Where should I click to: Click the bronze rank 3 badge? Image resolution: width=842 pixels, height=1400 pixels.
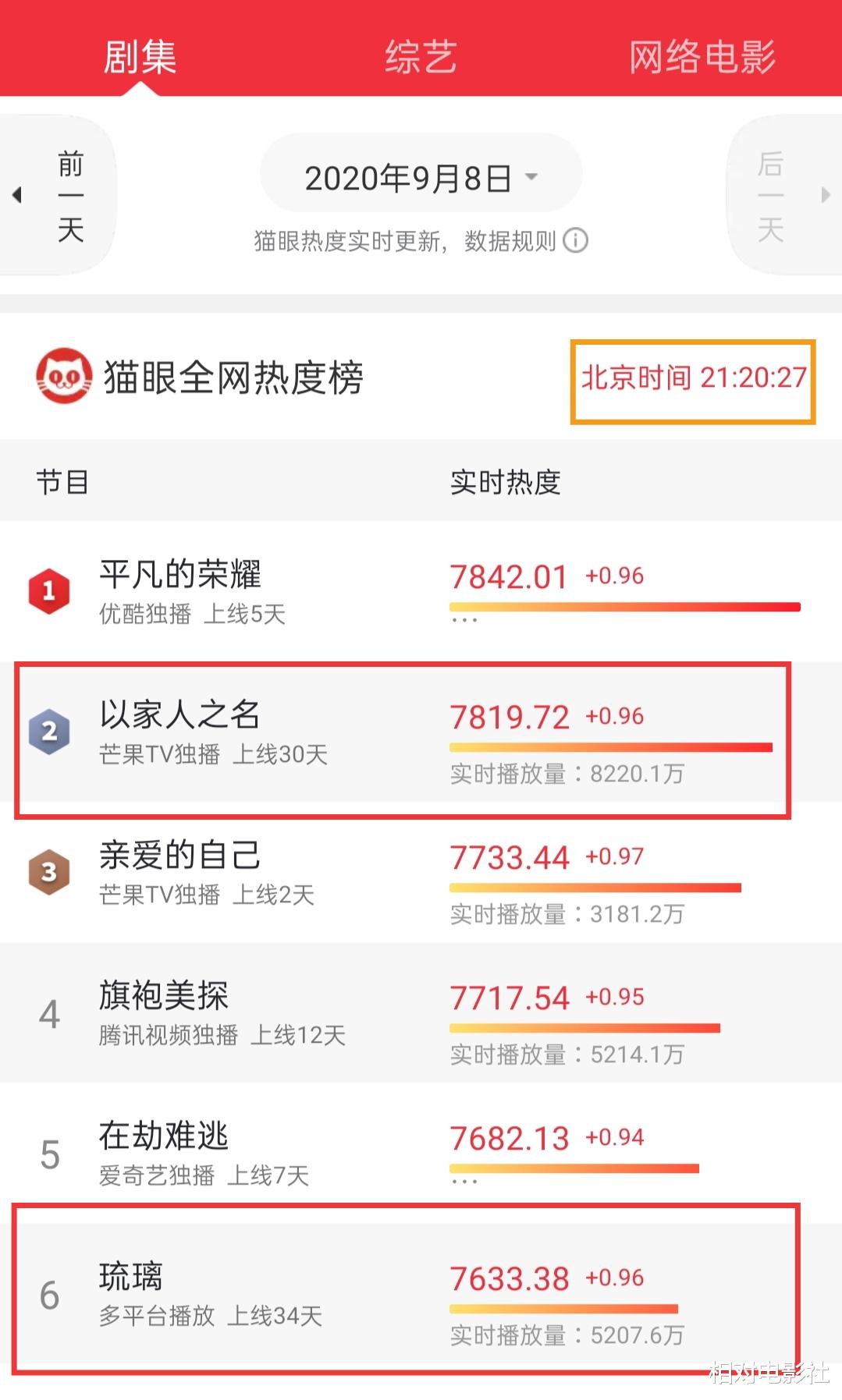pos(50,873)
